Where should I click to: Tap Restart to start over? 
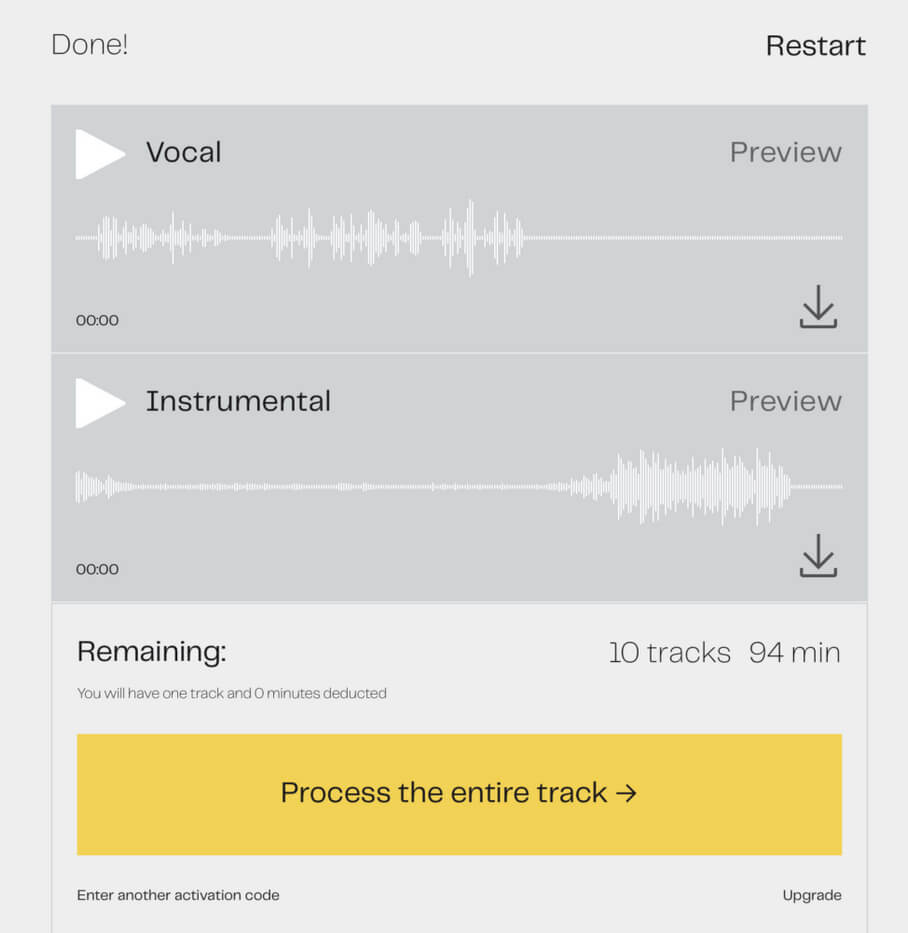click(x=815, y=46)
